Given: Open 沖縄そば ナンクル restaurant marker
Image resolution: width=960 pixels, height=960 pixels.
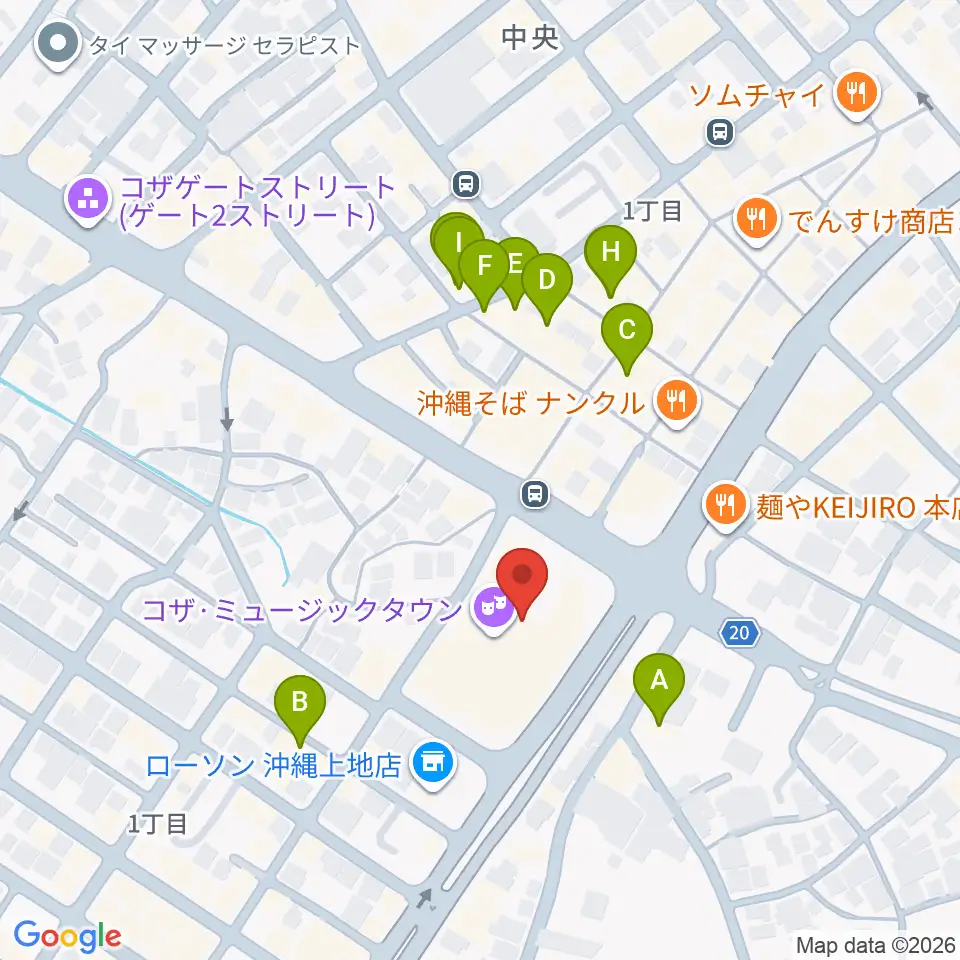Looking at the screenshot, I should [677, 402].
